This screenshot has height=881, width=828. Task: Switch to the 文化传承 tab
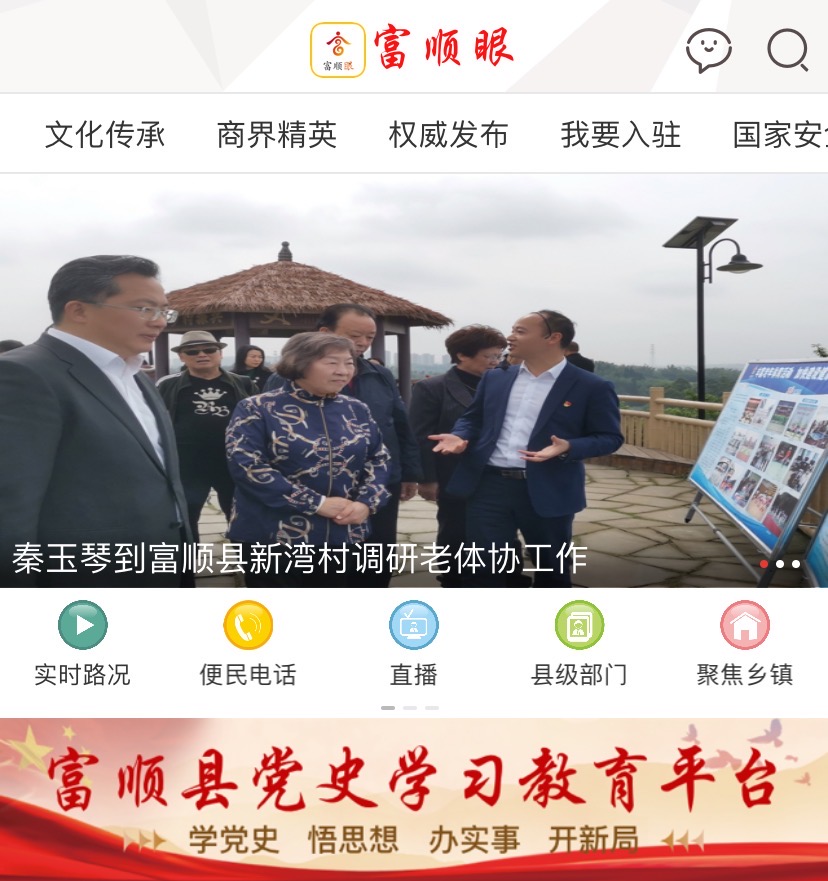[x=105, y=135]
